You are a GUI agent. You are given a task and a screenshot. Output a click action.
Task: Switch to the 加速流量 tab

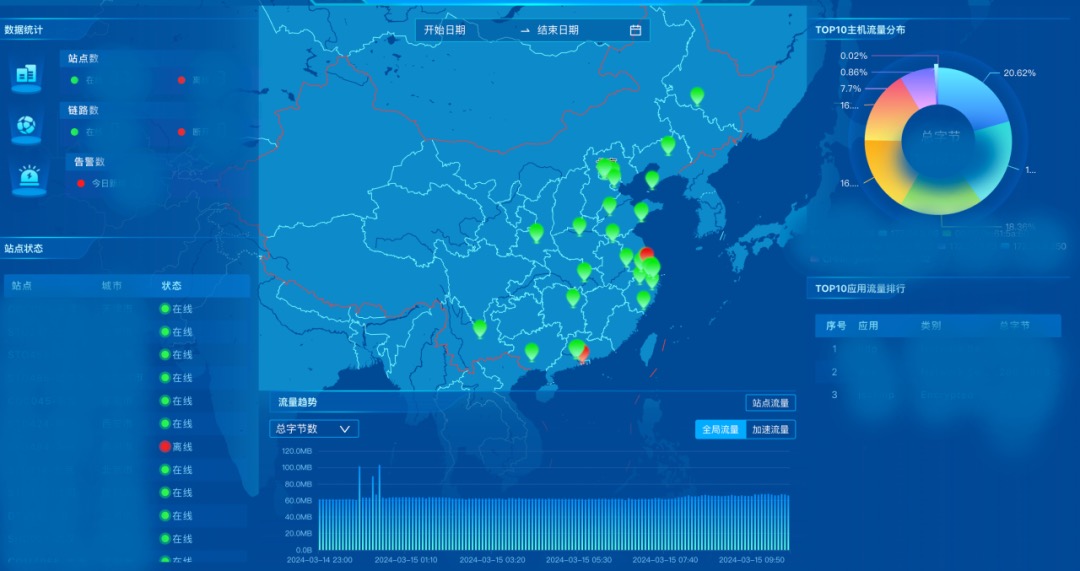(771, 430)
